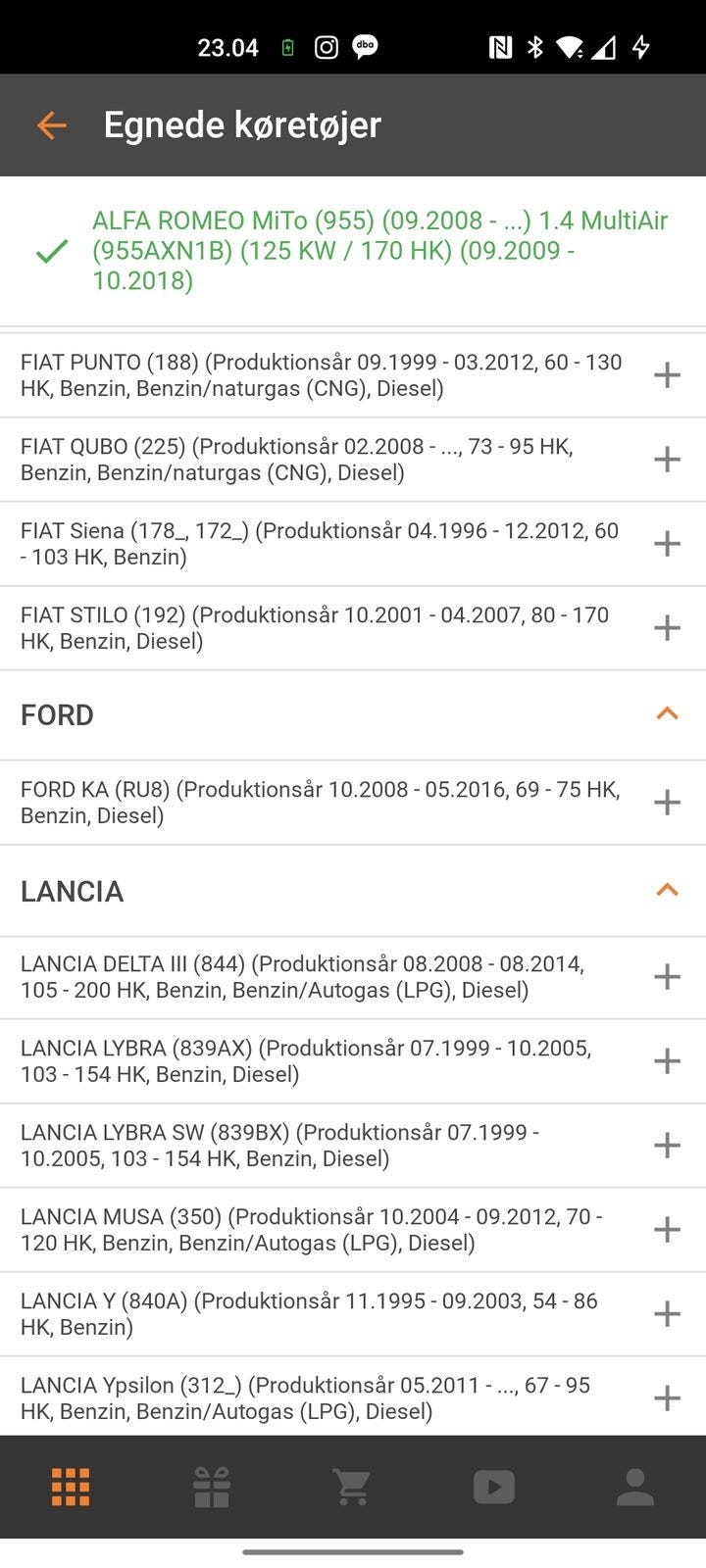Expand the FIAT QUBO (225) entry
The height and width of the screenshot is (1568, 706).
click(x=667, y=459)
